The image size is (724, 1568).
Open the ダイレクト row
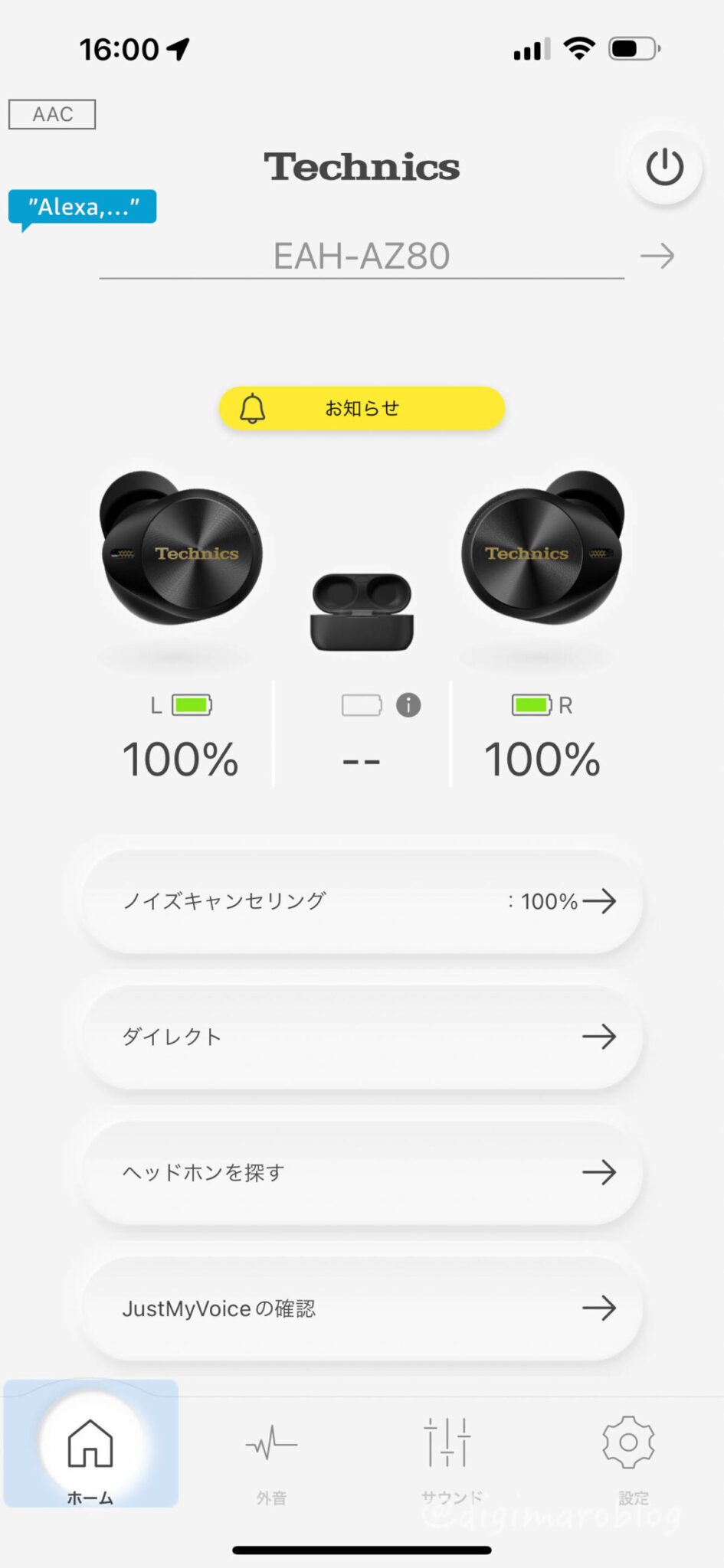[x=362, y=1037]
